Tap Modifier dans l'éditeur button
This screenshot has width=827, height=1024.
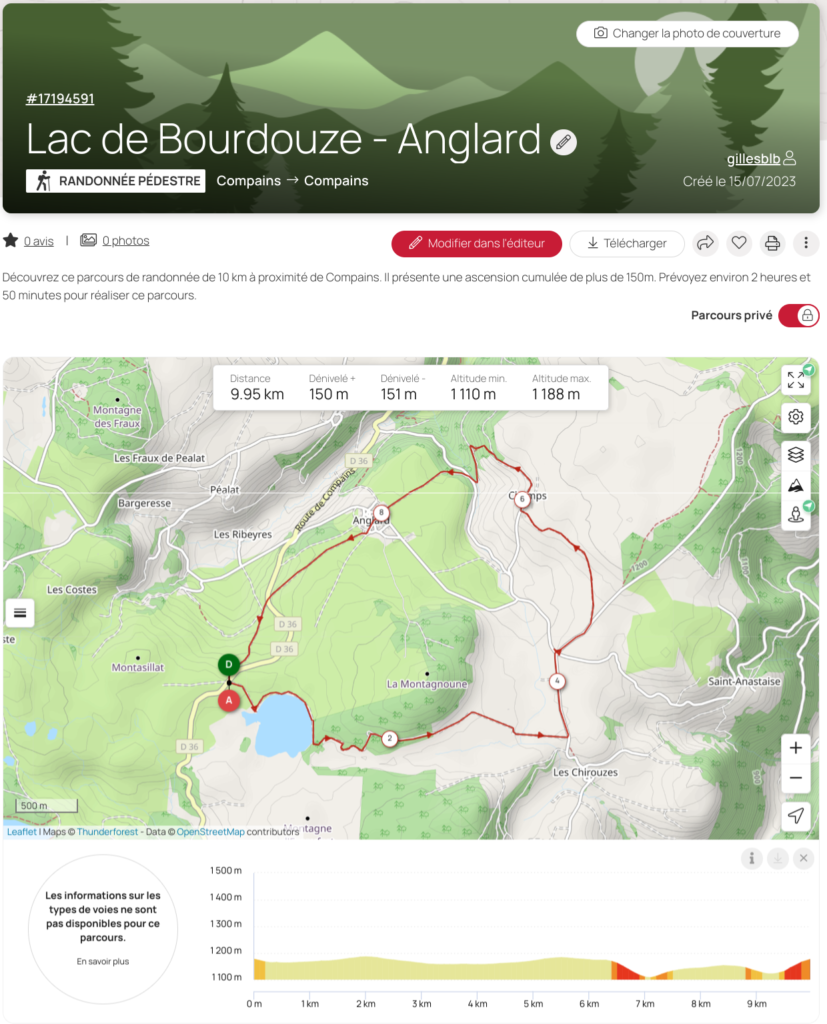click(x=476, y=243)
